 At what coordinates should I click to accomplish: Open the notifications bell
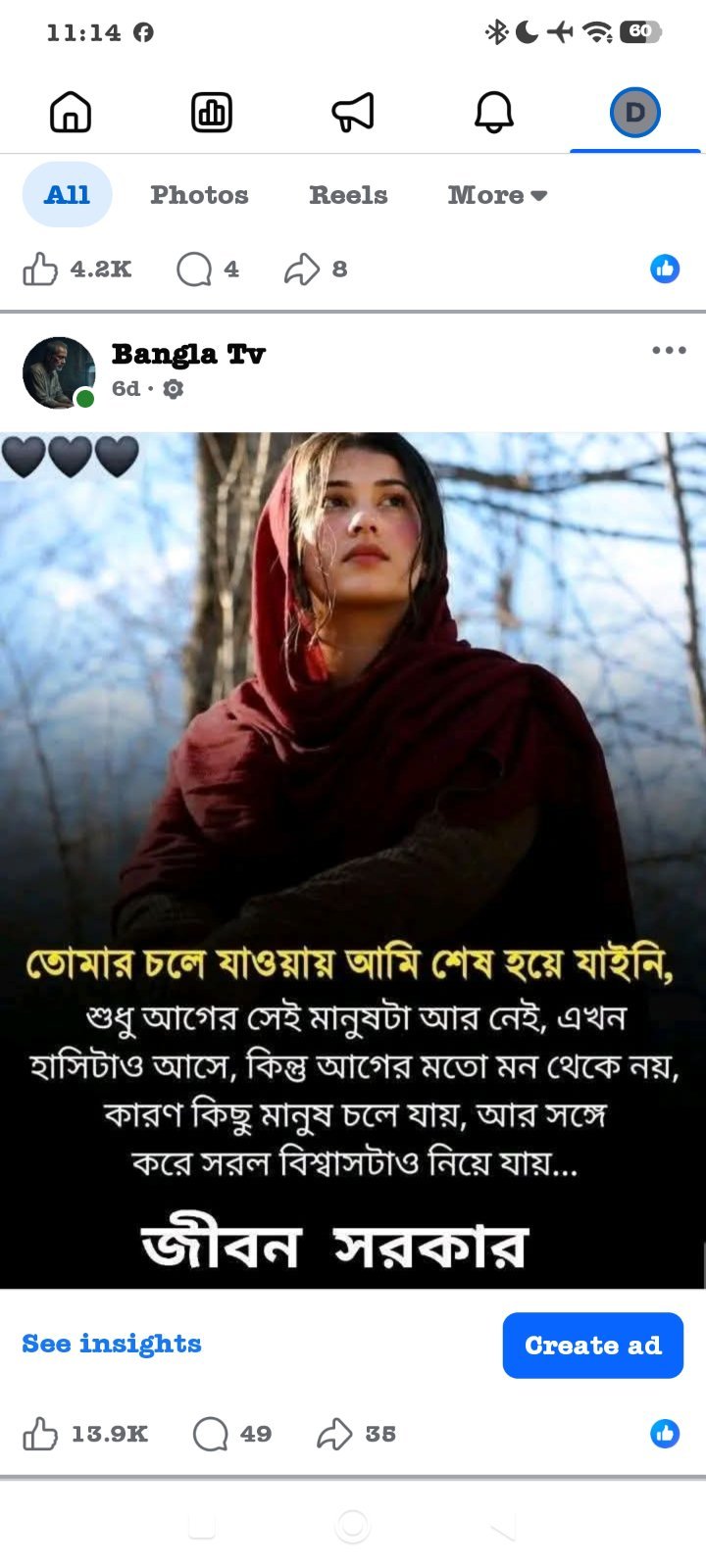(x=494, y=112)
